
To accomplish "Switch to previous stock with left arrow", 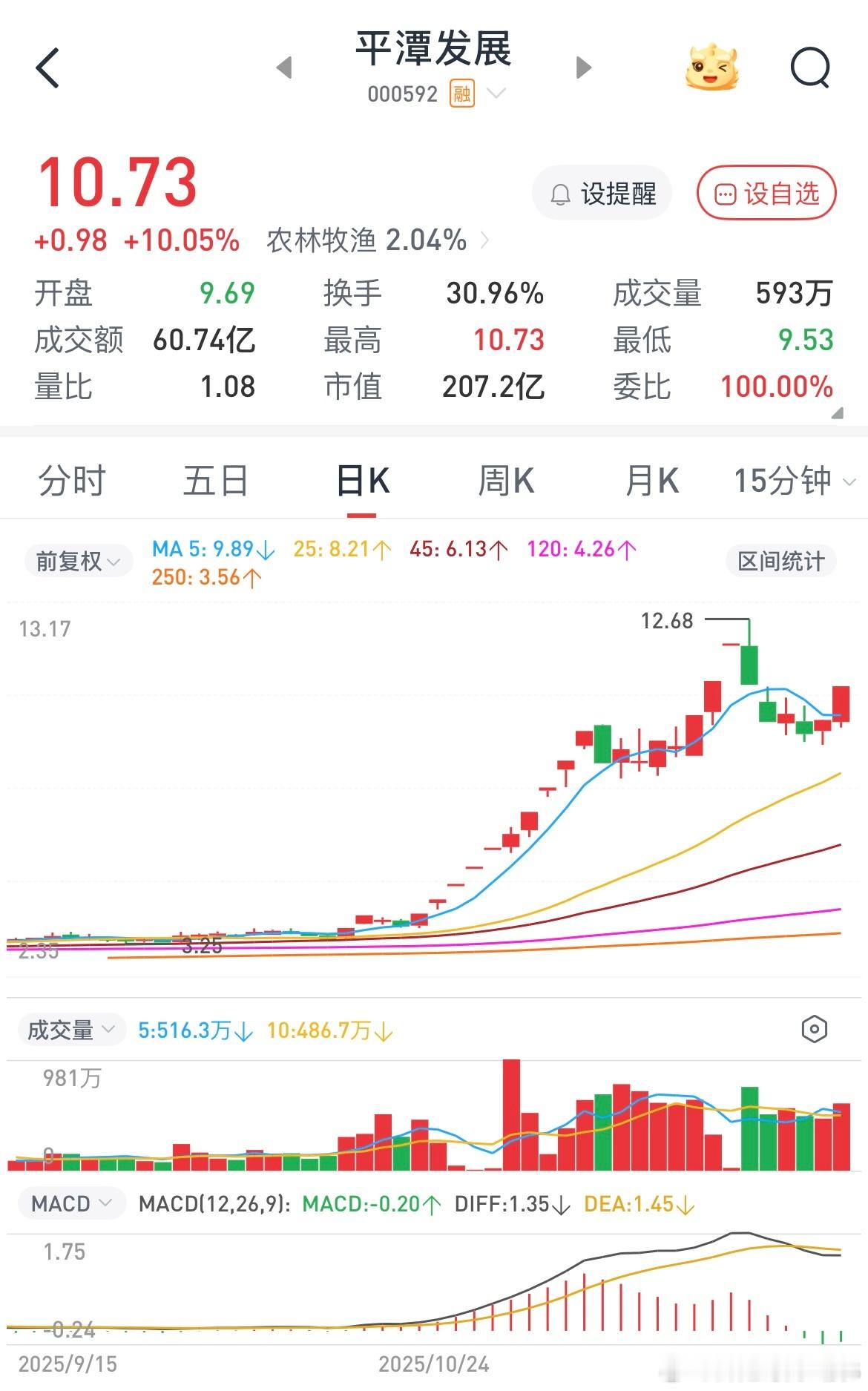I will point(284,68).
